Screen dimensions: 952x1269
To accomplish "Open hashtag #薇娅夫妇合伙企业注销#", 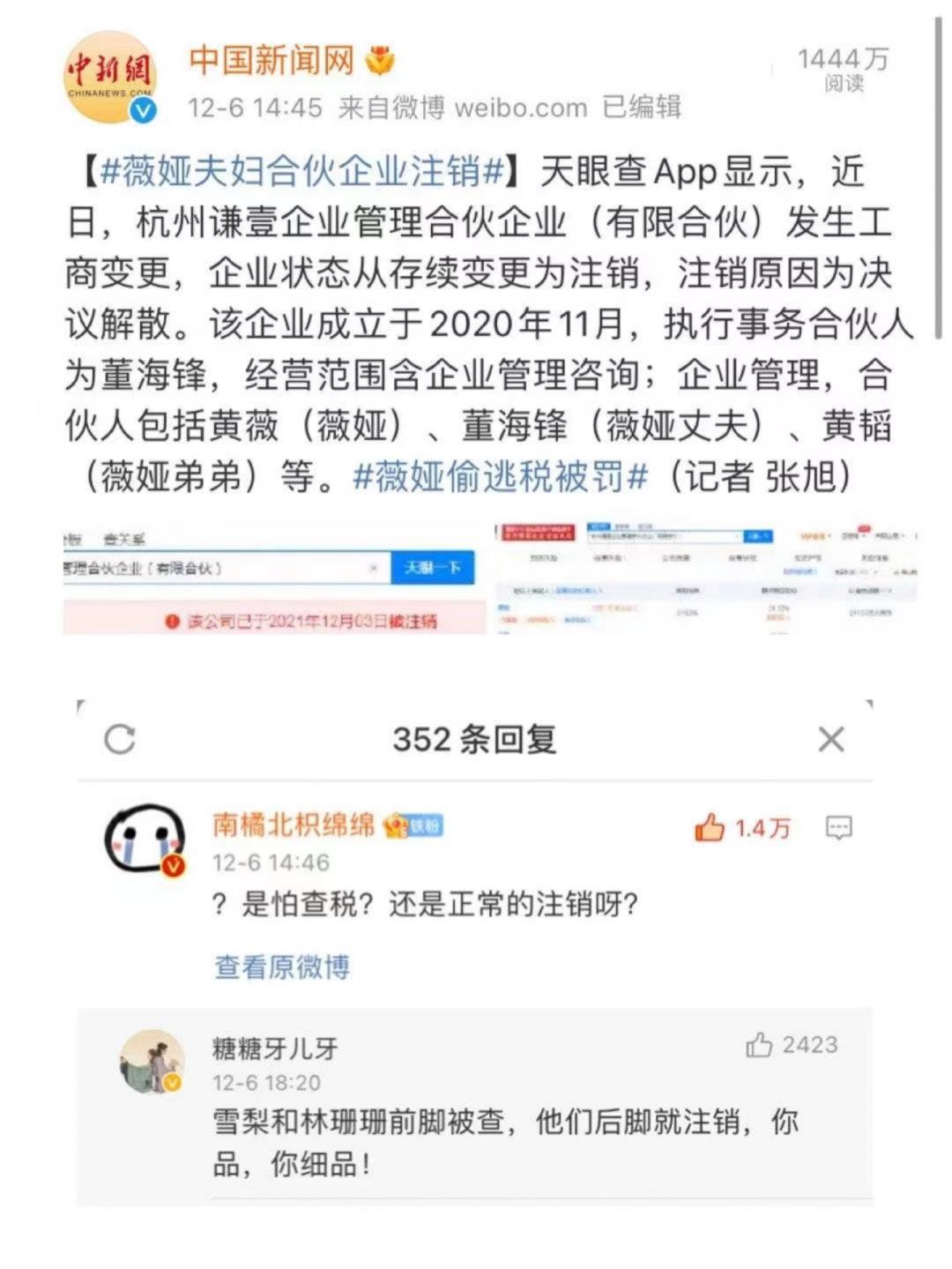I will tap(301, 171).
